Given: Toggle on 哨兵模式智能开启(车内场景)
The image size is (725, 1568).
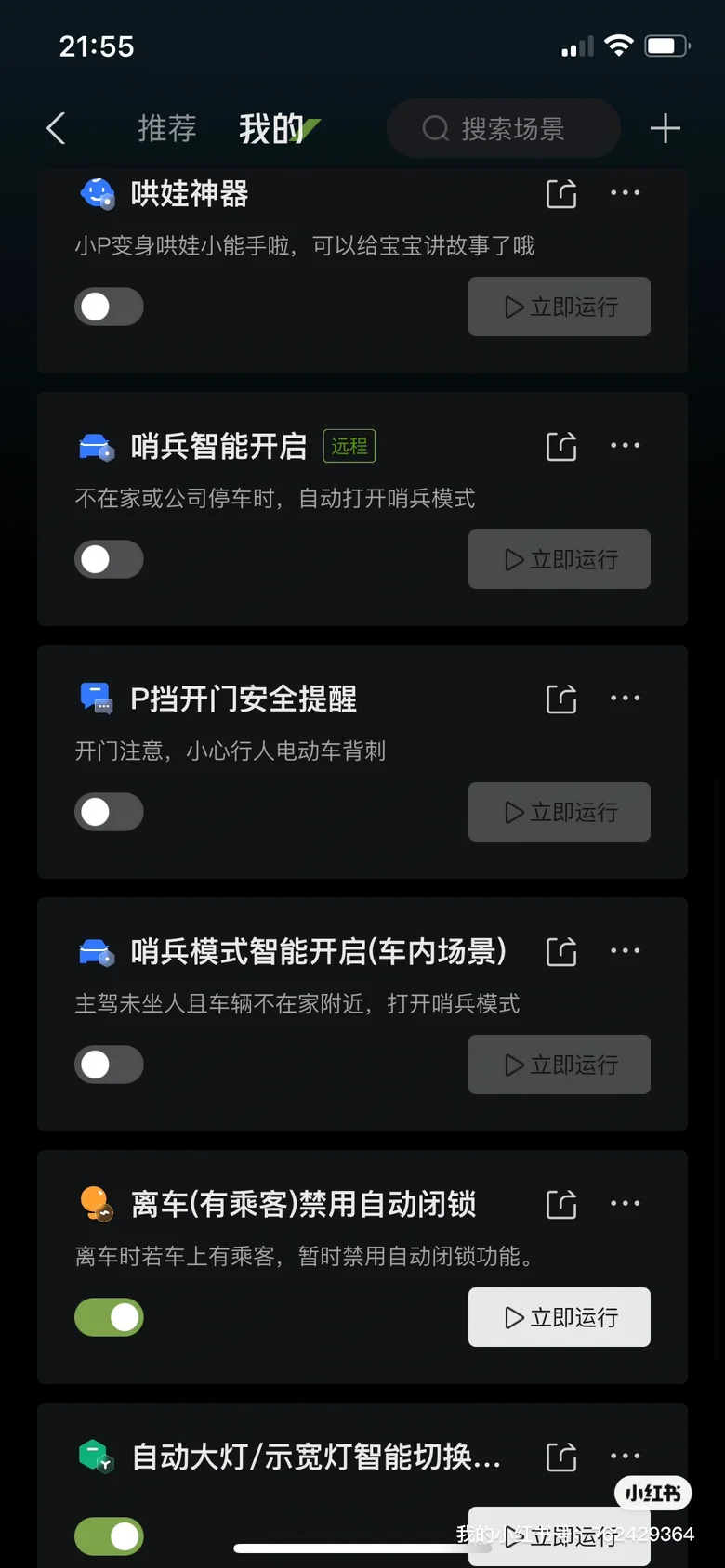Looking at the screenshot, I should pos(109,1065).
